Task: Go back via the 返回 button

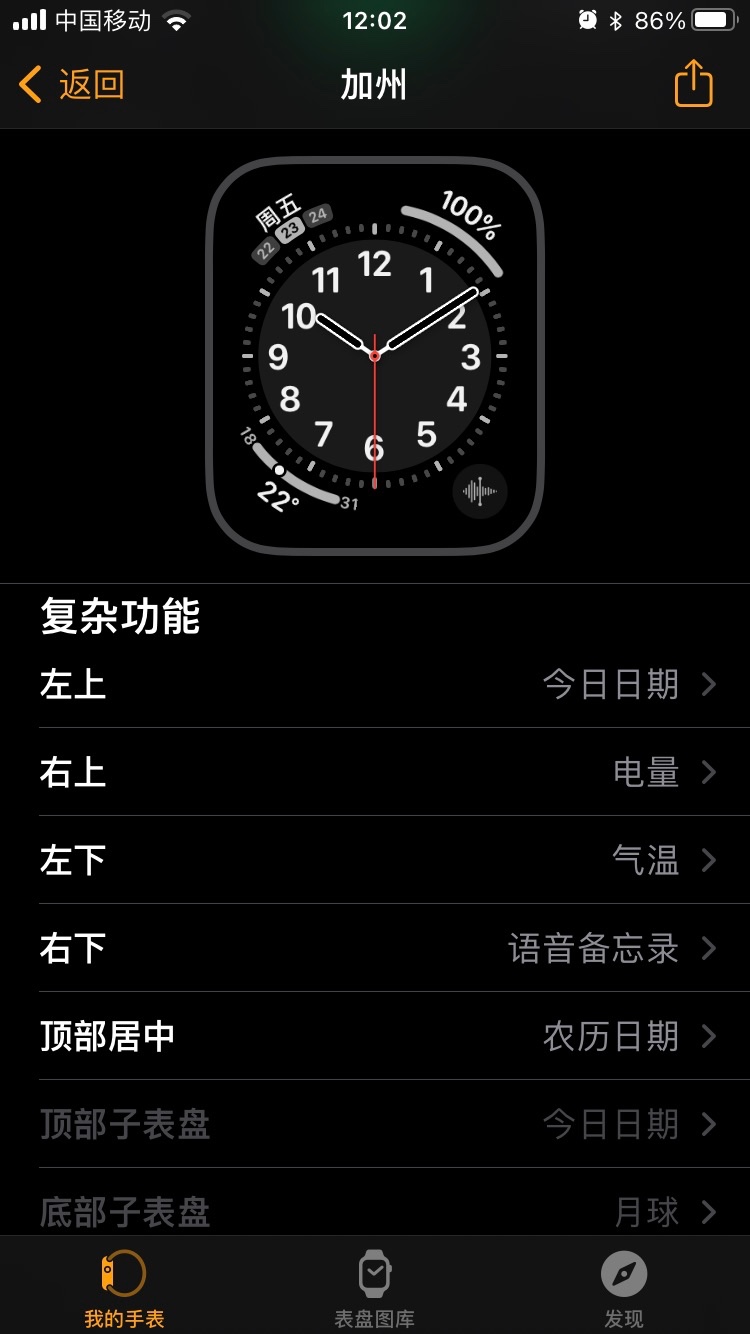Action: (x=72, y=85)
